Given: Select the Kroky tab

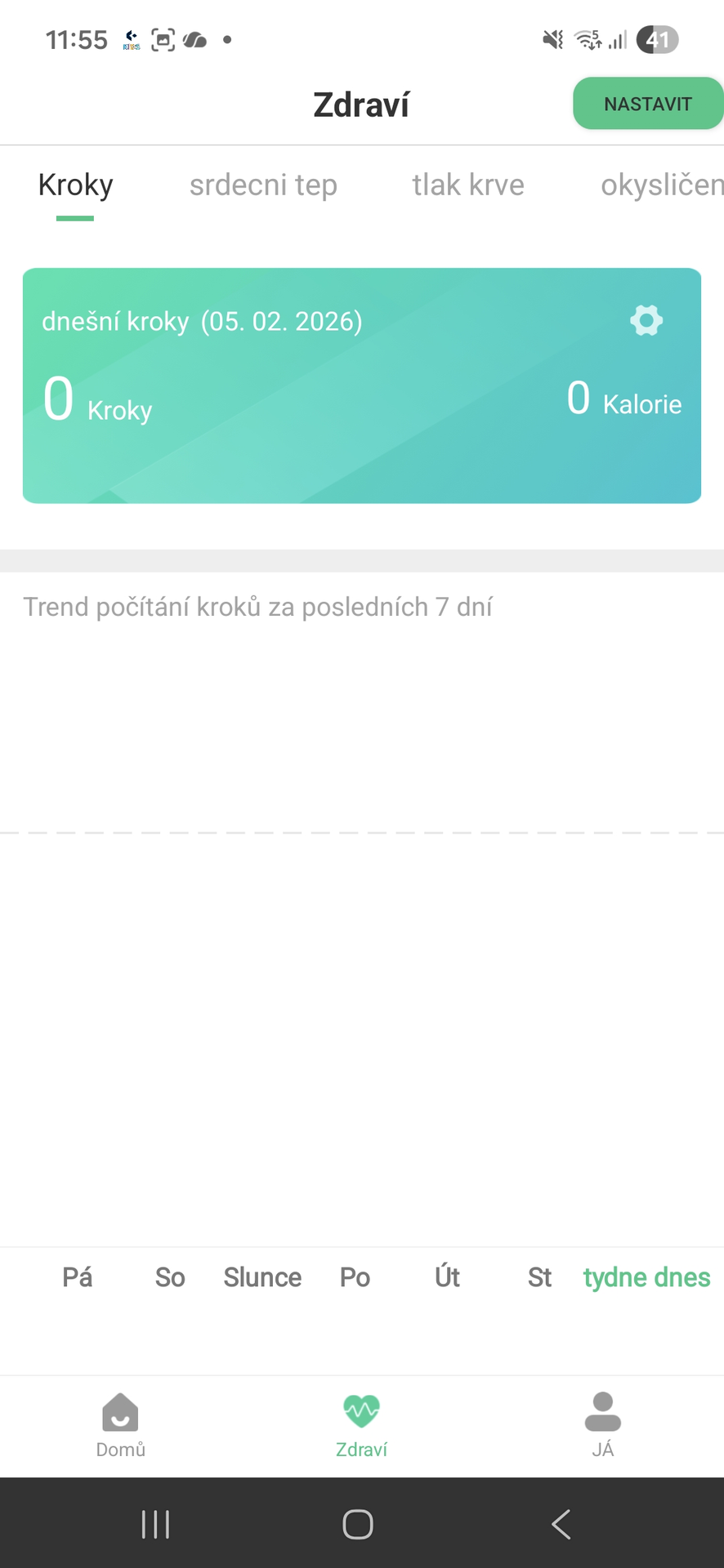Looking at the screenshot, I should click(75, 185).
